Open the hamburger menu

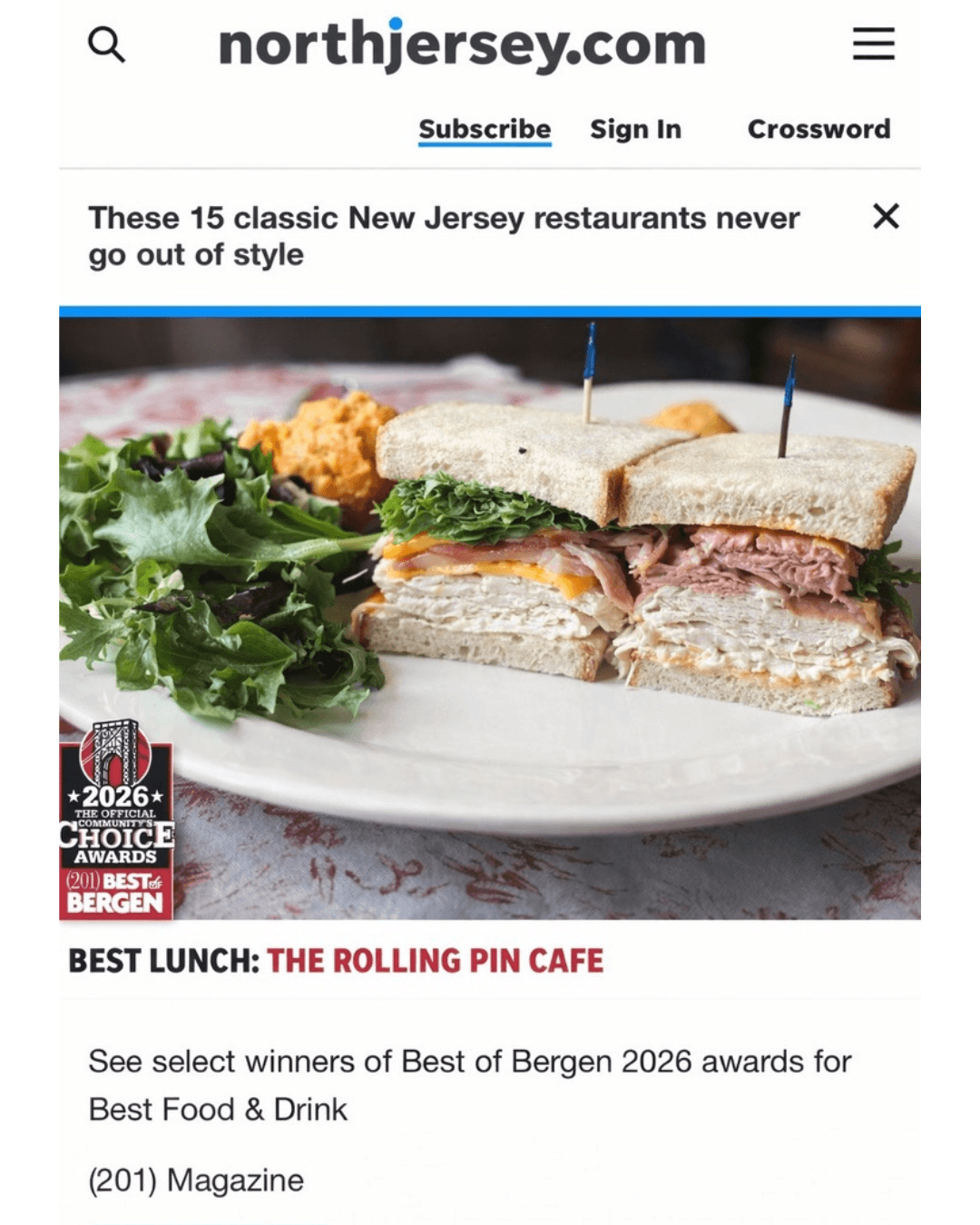(x=873, y=44)
